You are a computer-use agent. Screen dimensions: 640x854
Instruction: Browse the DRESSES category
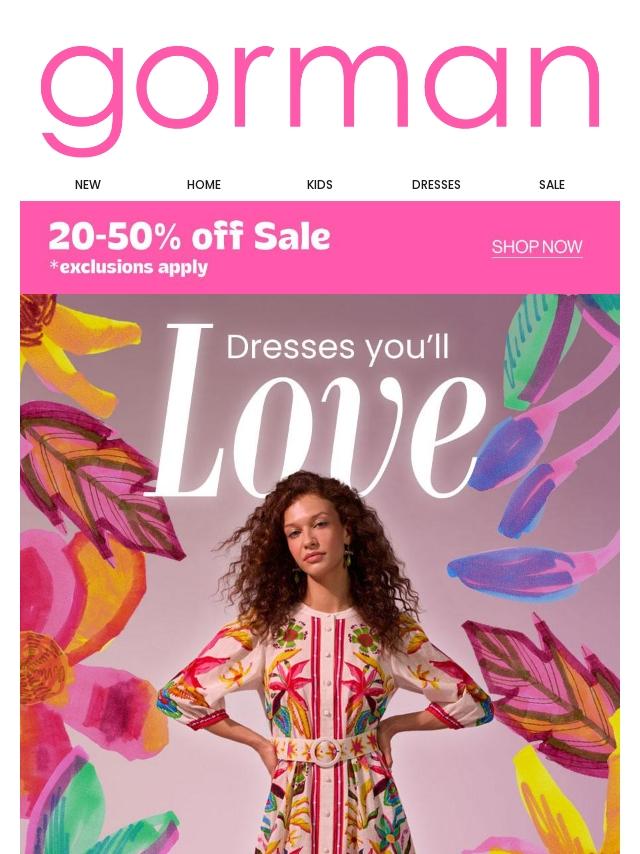(436, 185)
